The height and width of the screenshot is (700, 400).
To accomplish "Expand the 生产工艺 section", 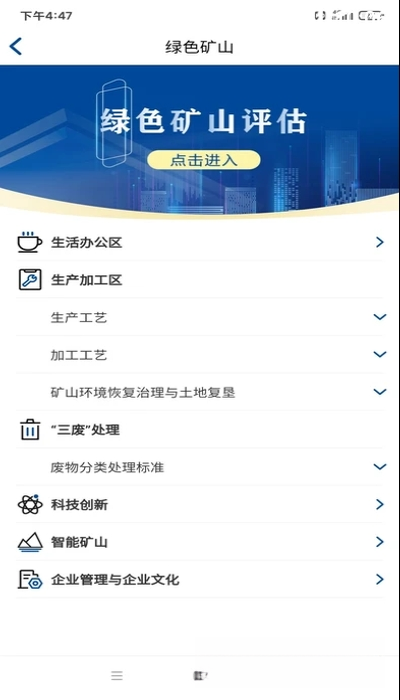I will pyautogui.click(x=200, y=317).
